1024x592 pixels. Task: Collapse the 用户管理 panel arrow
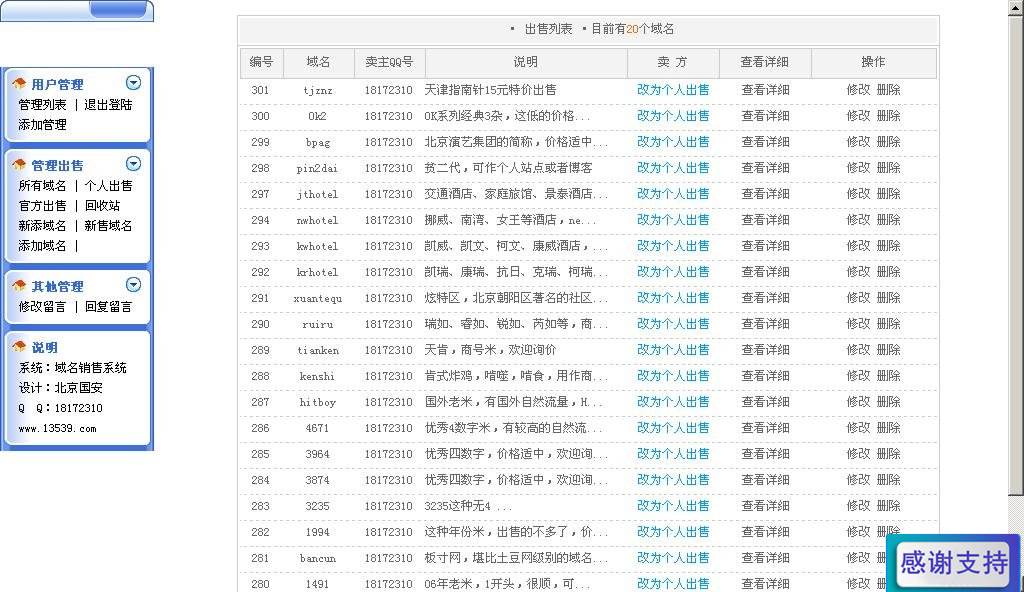tap(133, 83)
